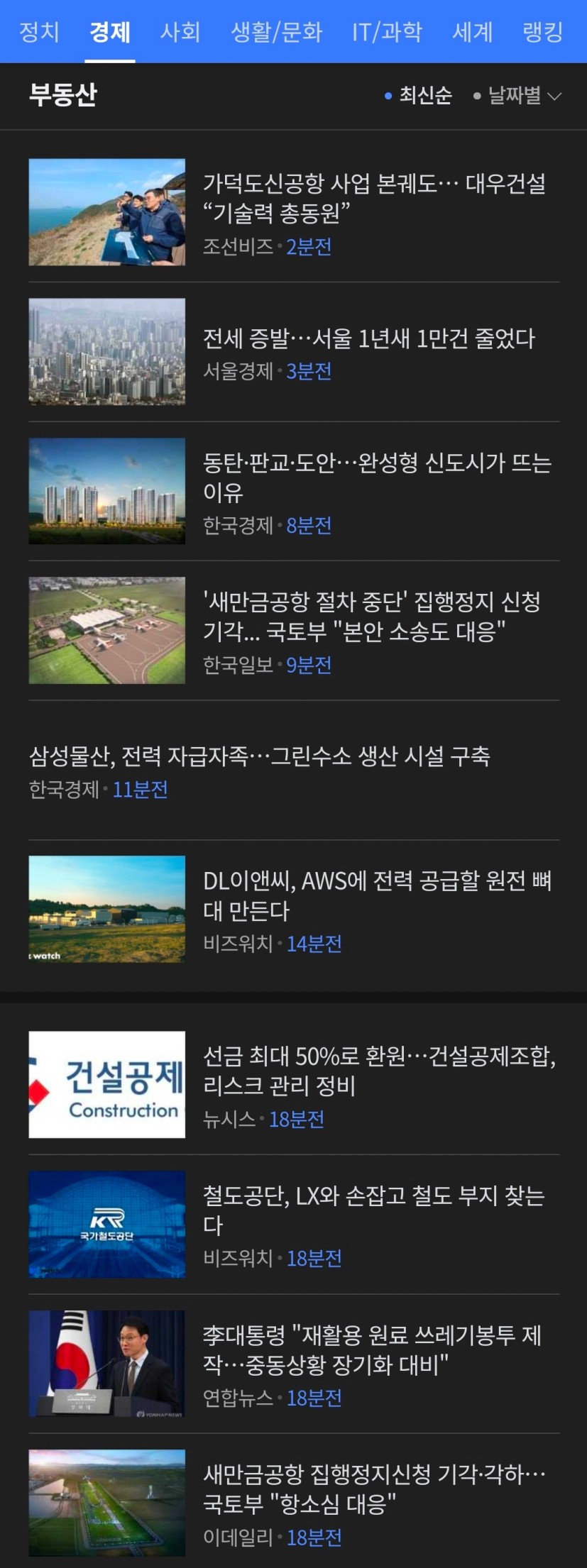Open the 가덕도신공항 대우건설 article
Viewport: 587px width, 1568px height.
click(x=374, y=198)
